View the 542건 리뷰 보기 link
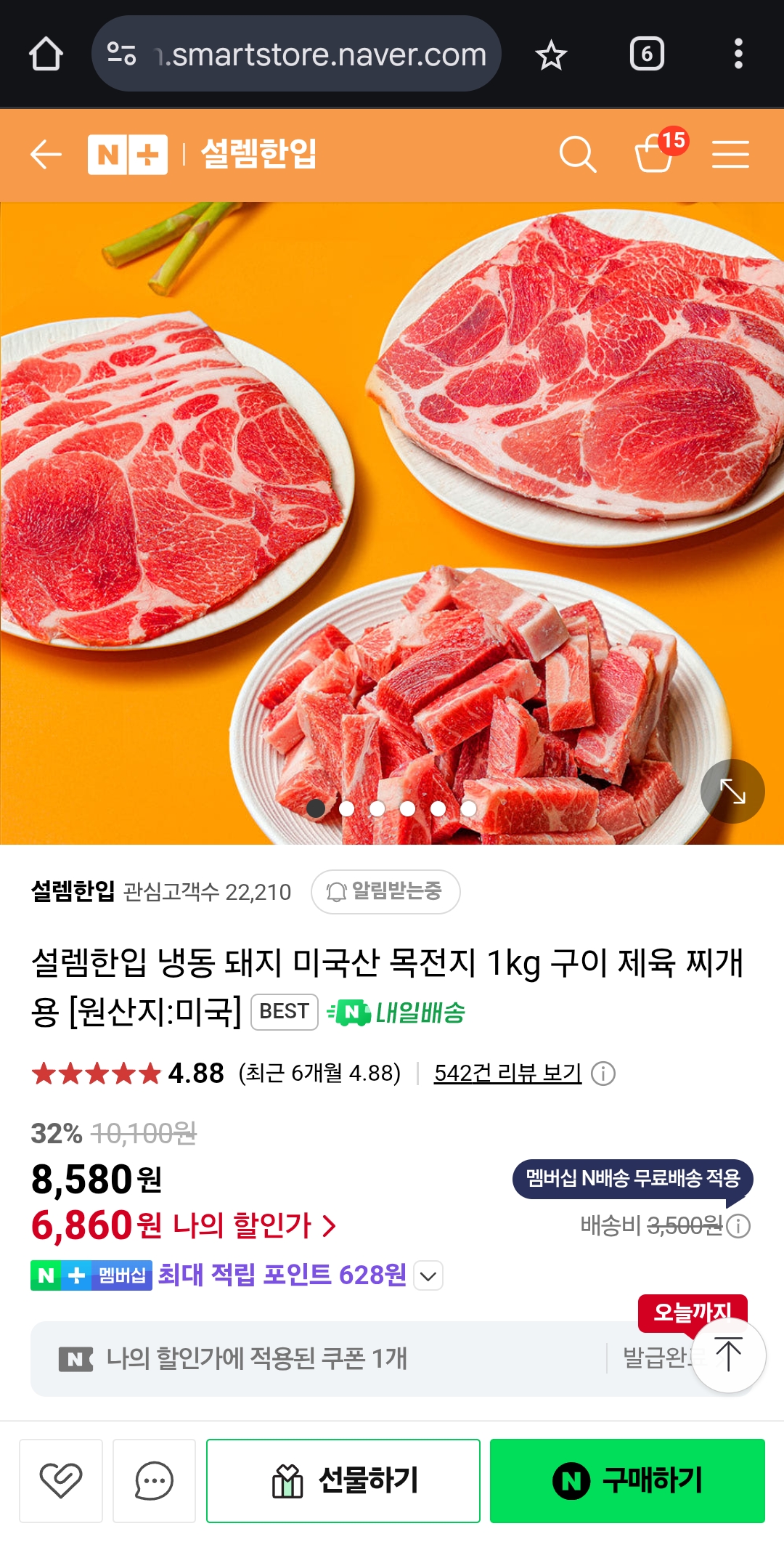The width and height of the screenshot is (784, 1550). pyautogui.click(x=507, y=1073)
